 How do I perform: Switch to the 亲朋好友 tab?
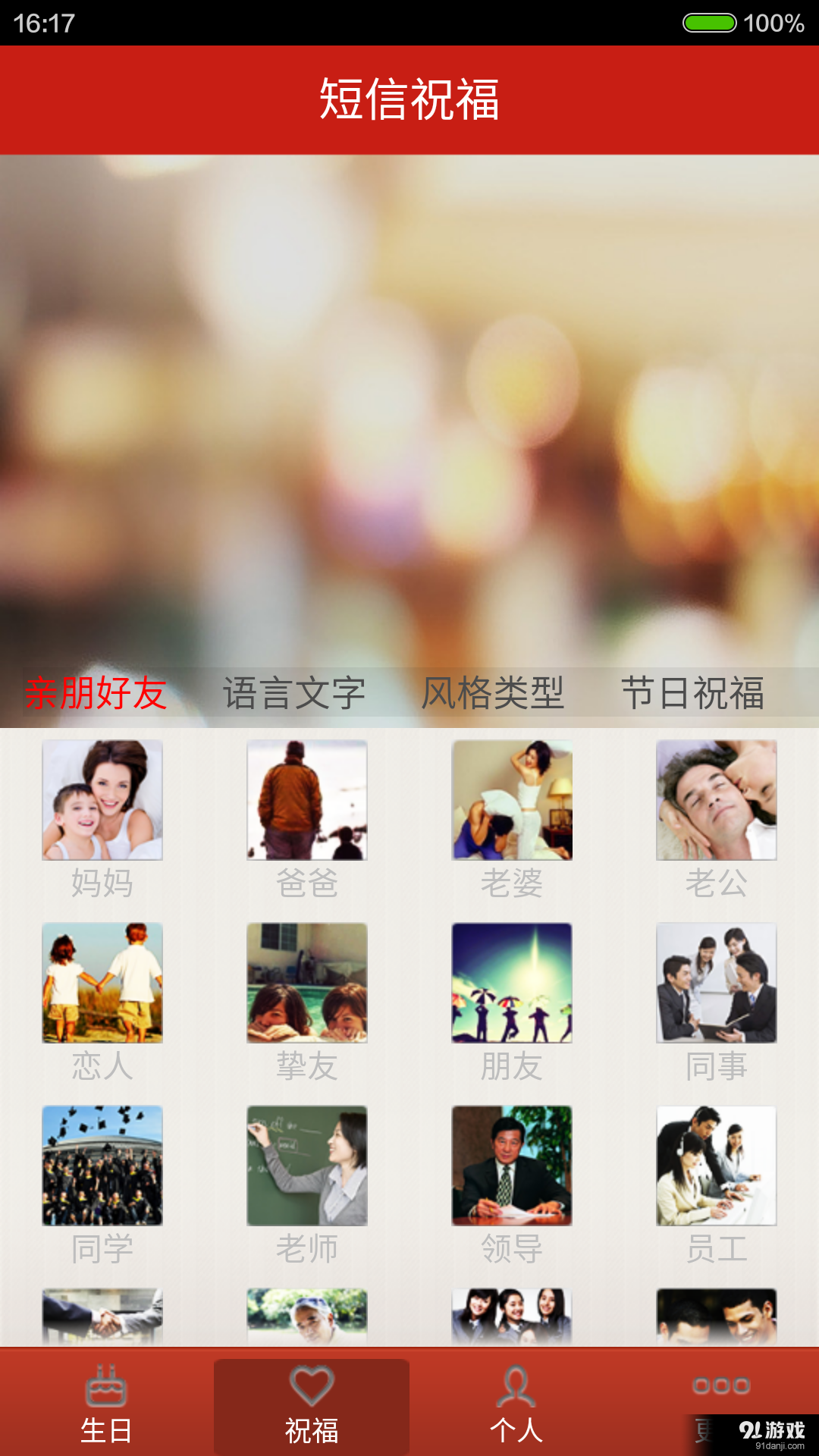(96, 692)
